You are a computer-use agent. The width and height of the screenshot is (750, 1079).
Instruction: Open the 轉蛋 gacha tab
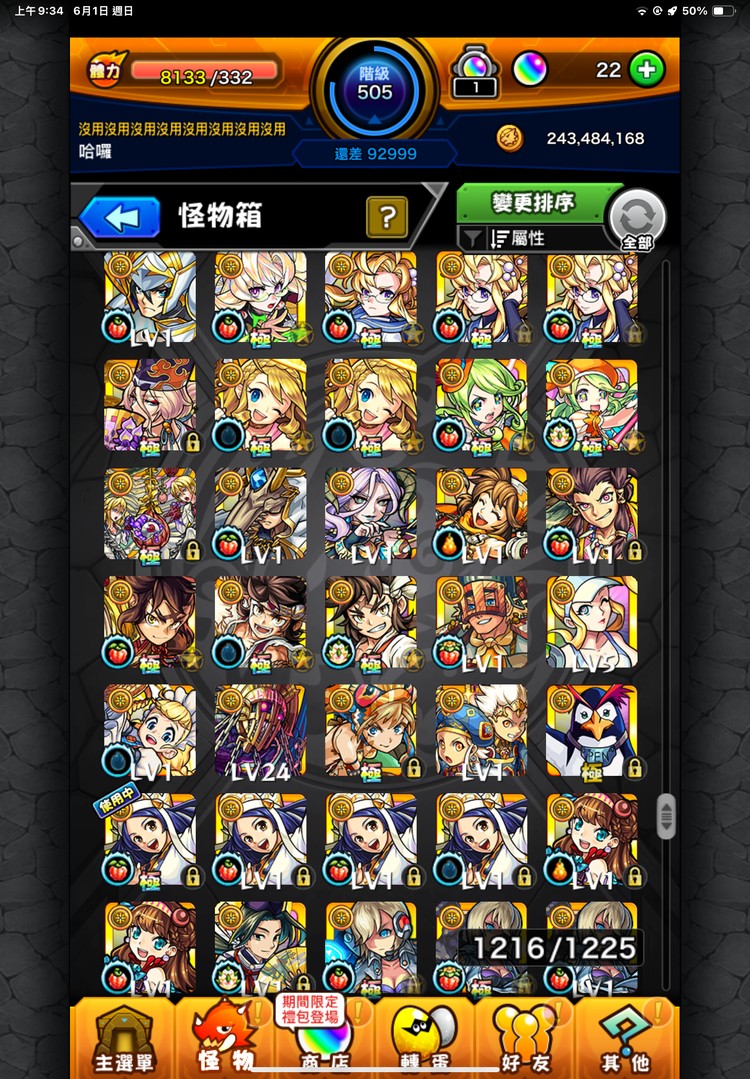(425, 1040)
